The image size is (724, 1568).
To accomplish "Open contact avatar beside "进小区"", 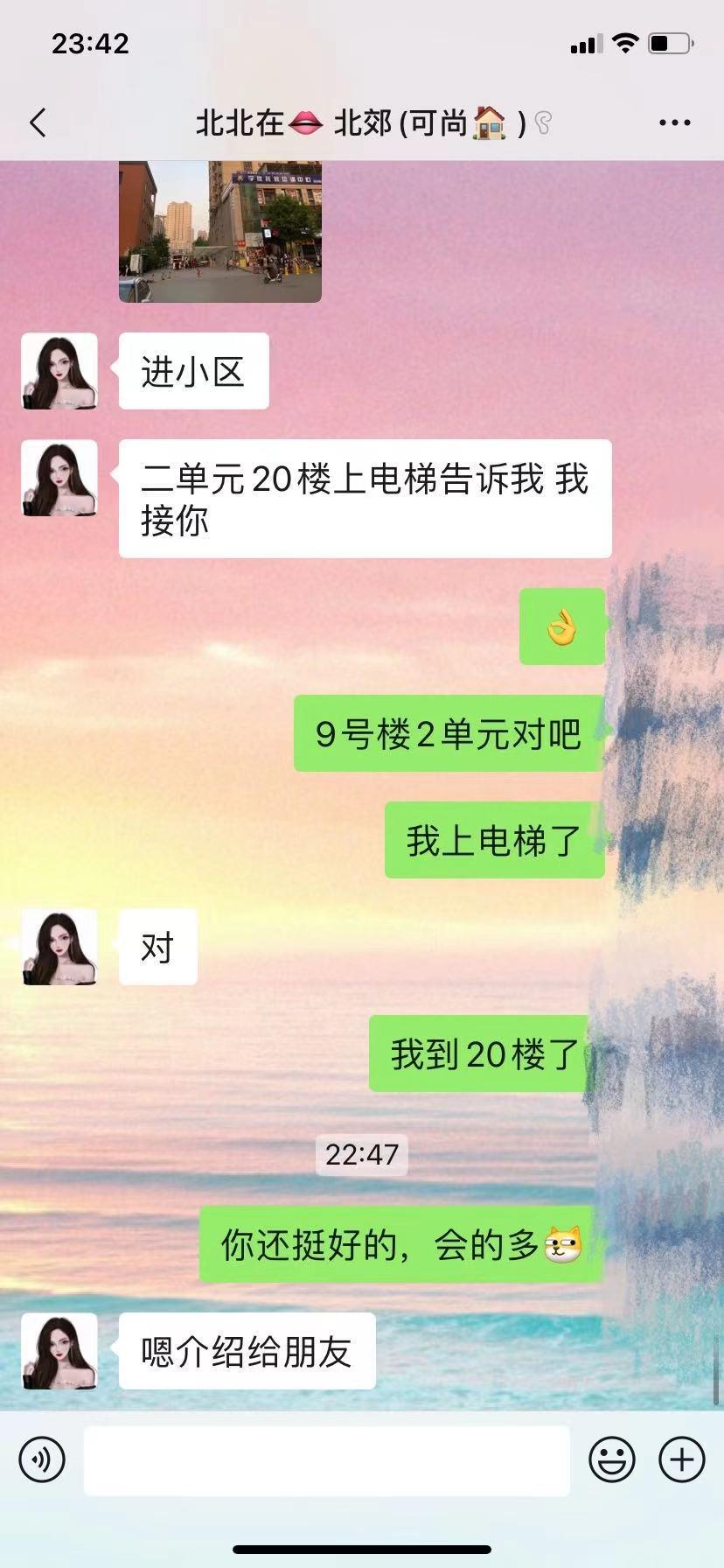I will [x=59, y=372].
